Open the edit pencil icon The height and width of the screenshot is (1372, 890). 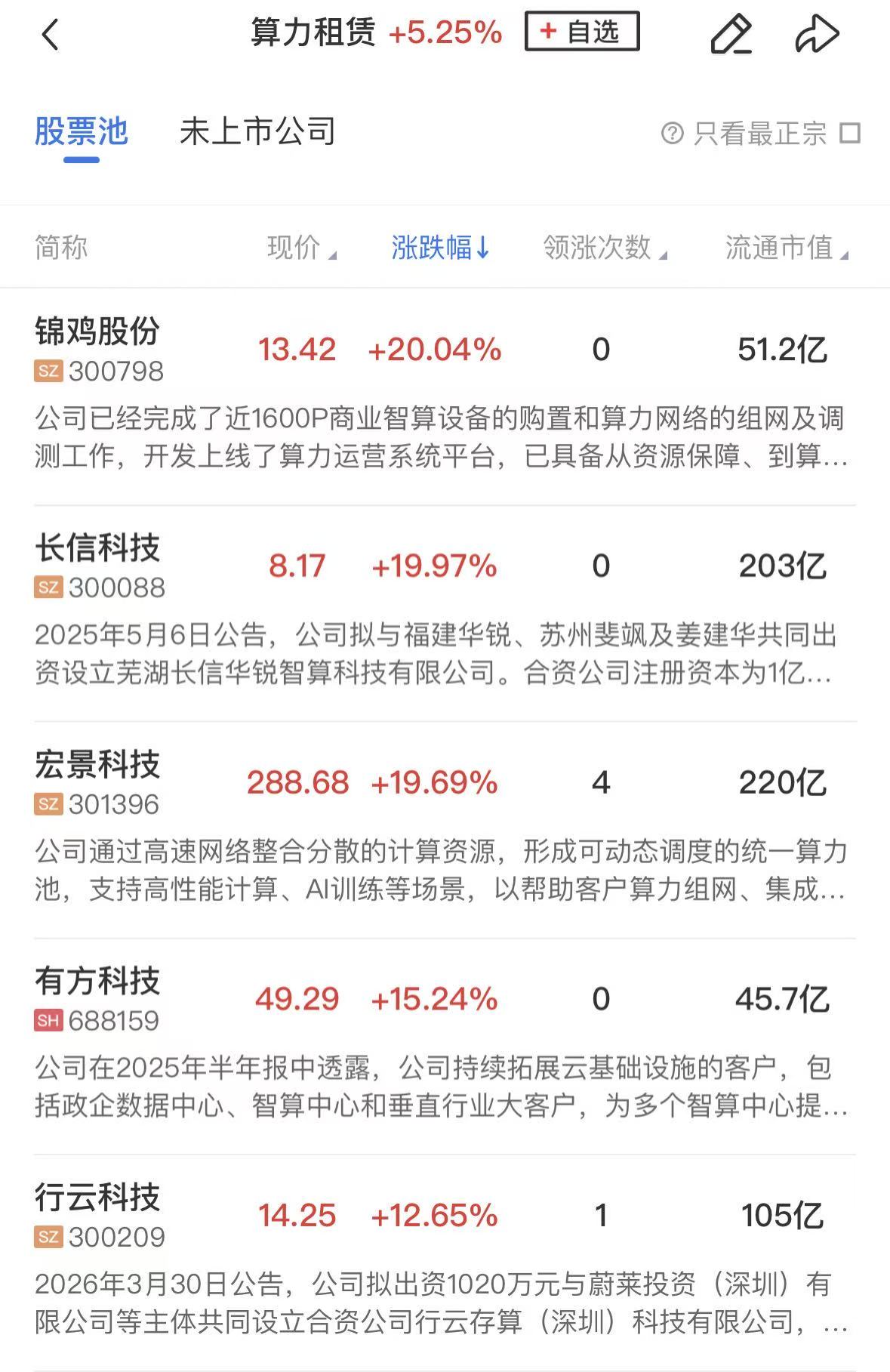click(x=731, y=35)
